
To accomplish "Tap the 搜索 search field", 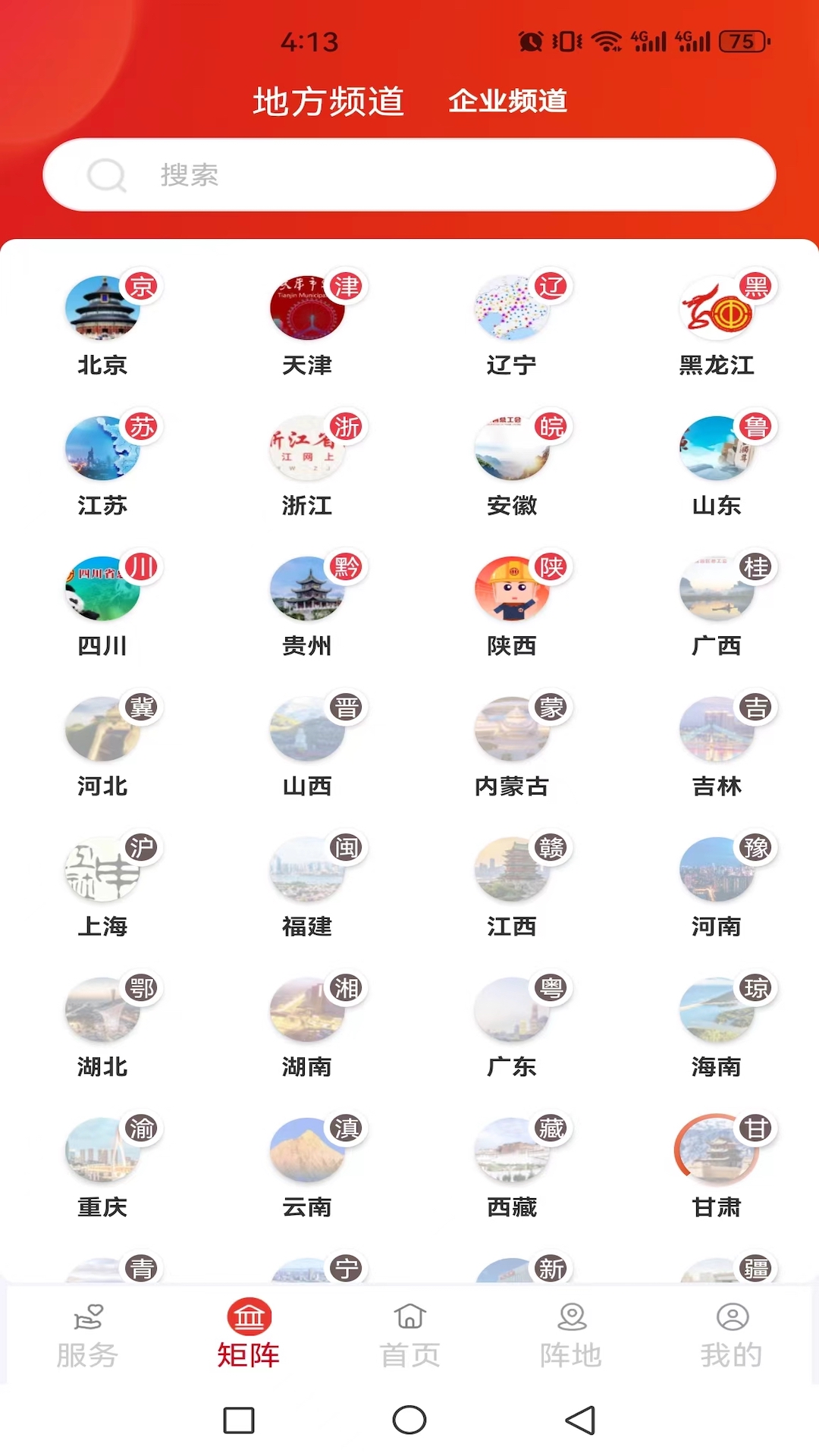I will (409, 175).
